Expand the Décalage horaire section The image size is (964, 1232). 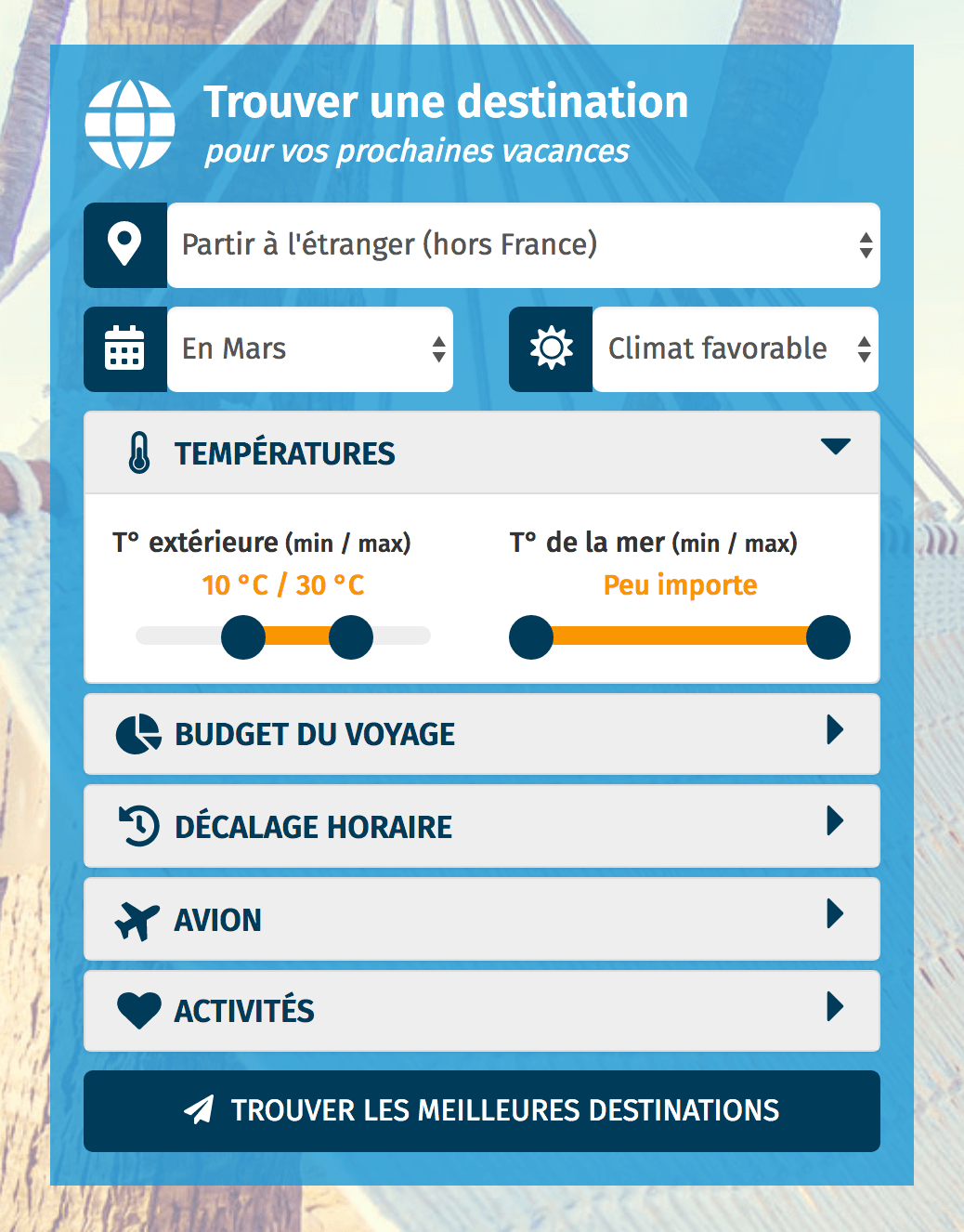pos(481,826)
